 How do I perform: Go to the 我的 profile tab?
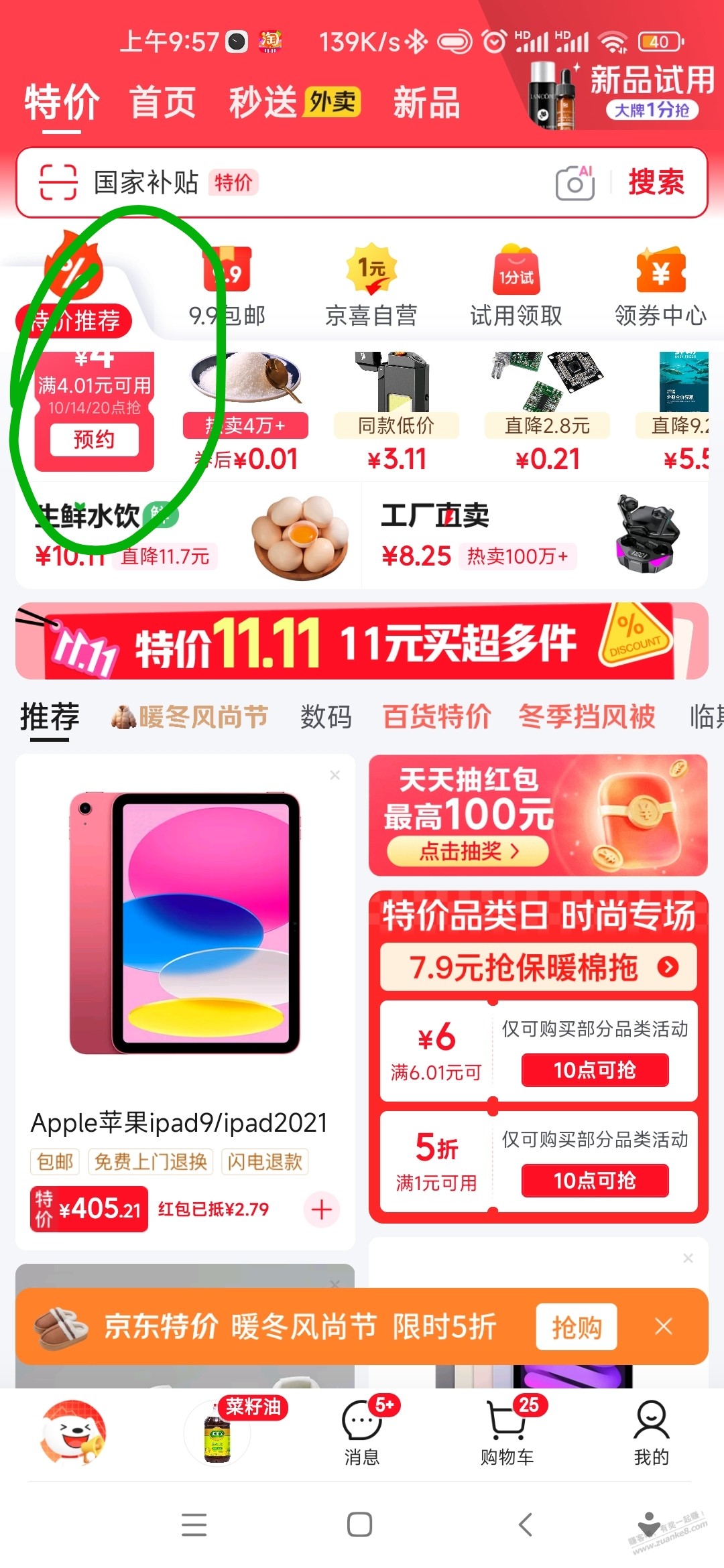651,1432
